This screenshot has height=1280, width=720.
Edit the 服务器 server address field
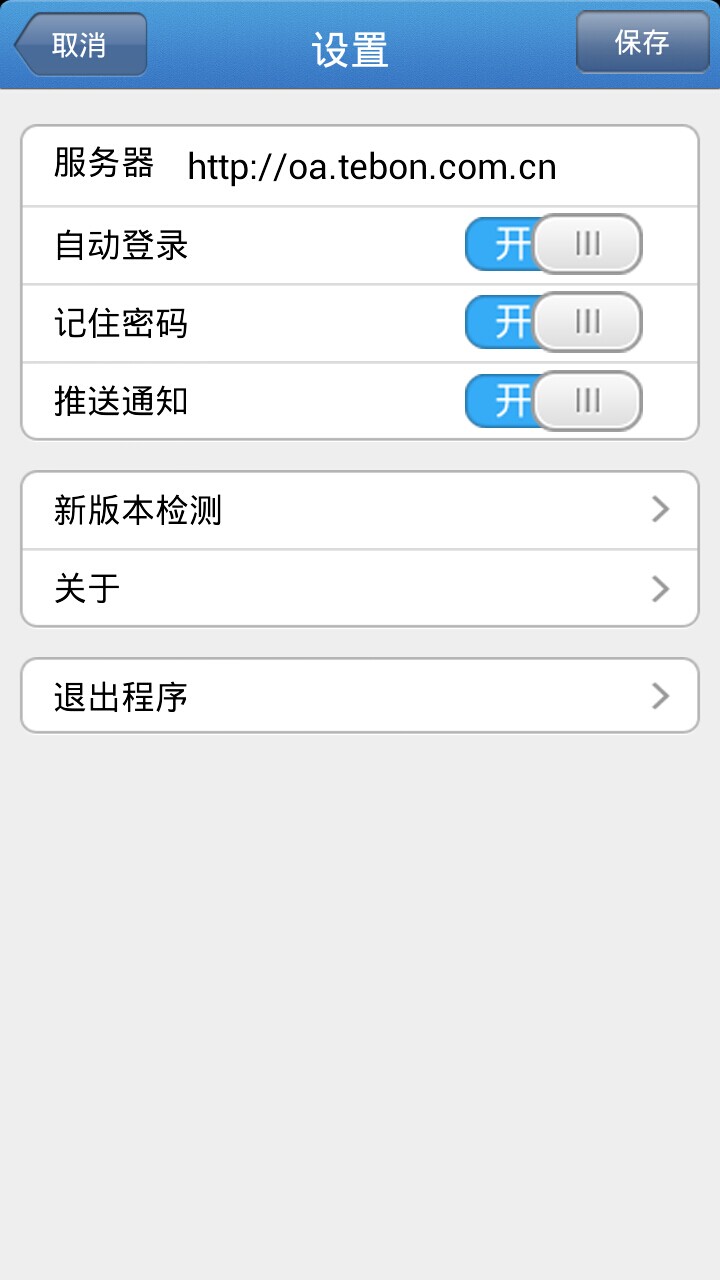(372, 167)
